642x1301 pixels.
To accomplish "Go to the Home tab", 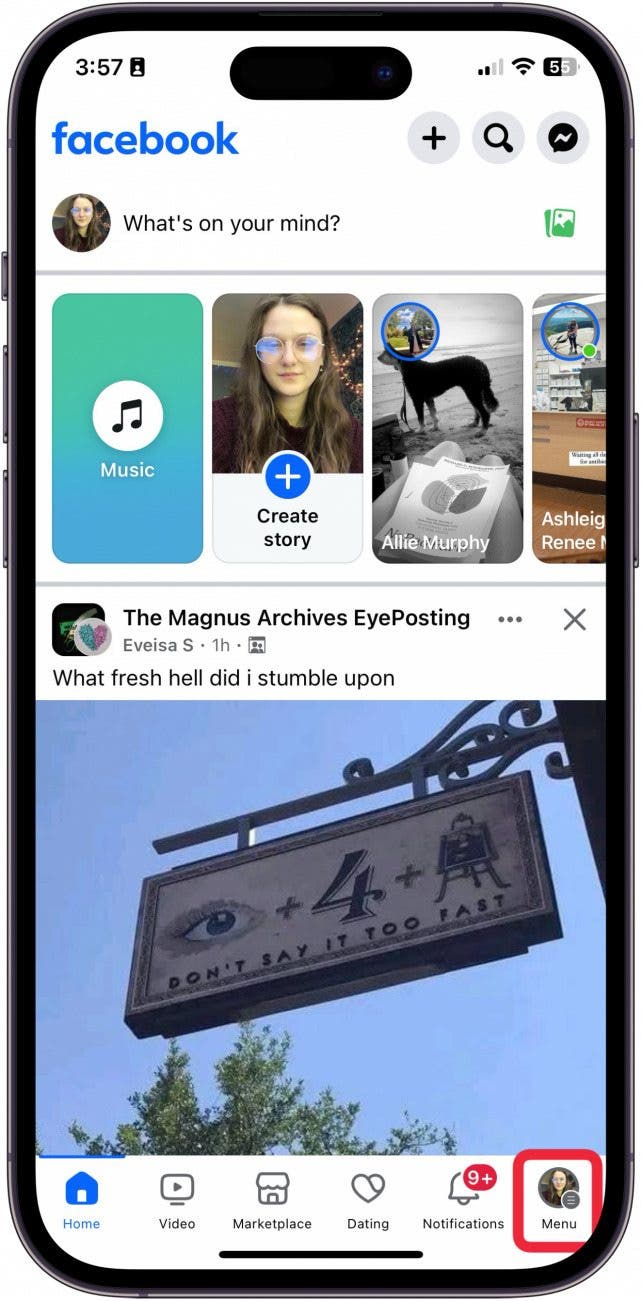I will coord(81,1200).
